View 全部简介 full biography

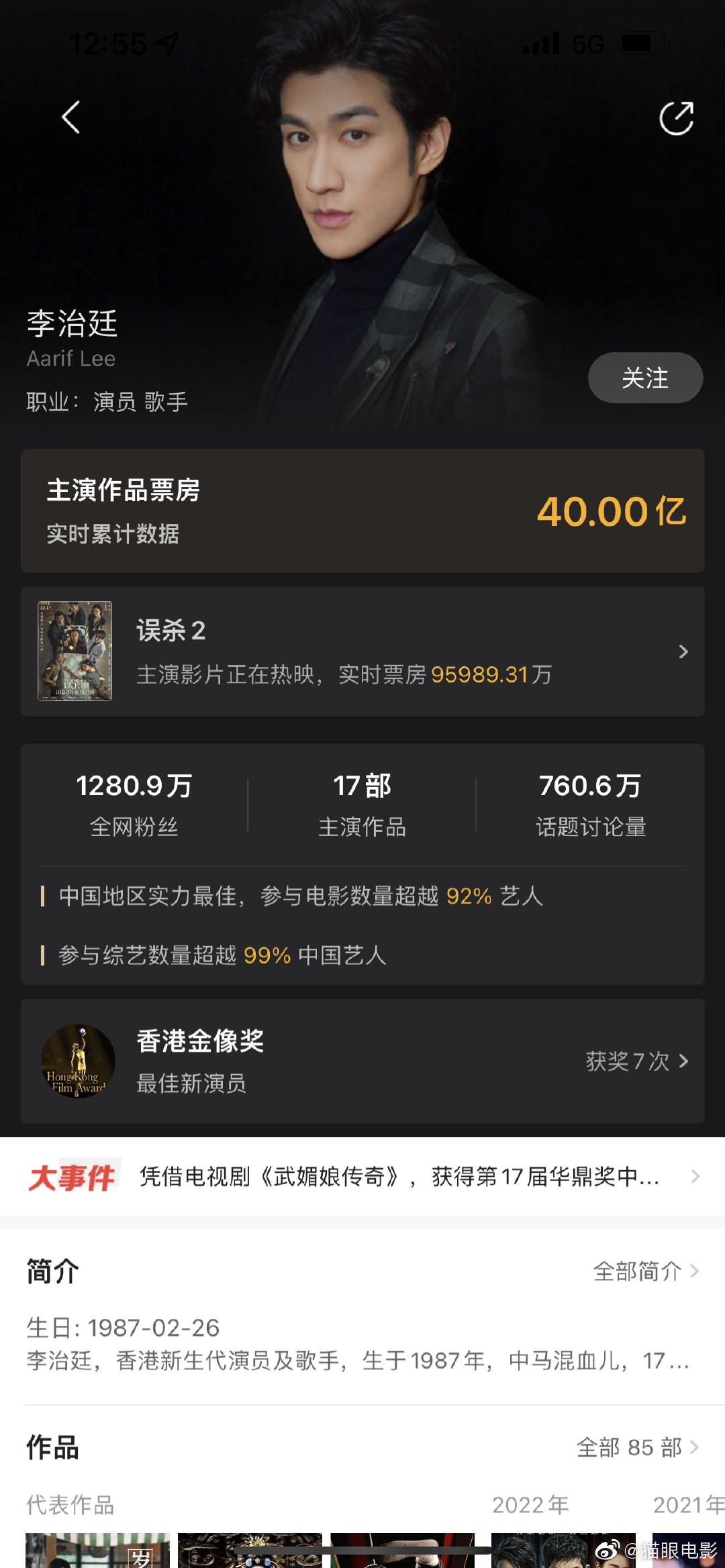tap(645, 1271)
